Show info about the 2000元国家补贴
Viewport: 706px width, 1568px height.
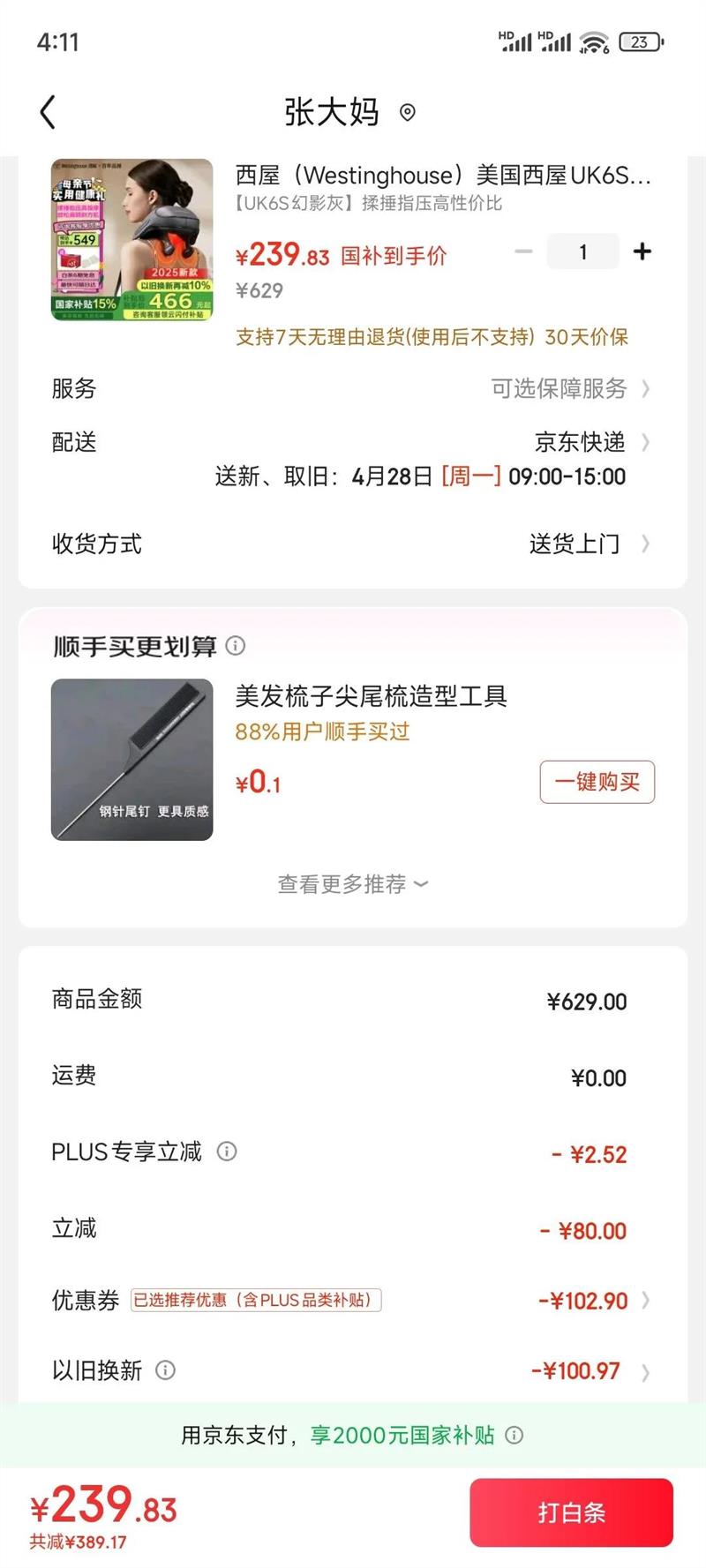(514, 1436)
